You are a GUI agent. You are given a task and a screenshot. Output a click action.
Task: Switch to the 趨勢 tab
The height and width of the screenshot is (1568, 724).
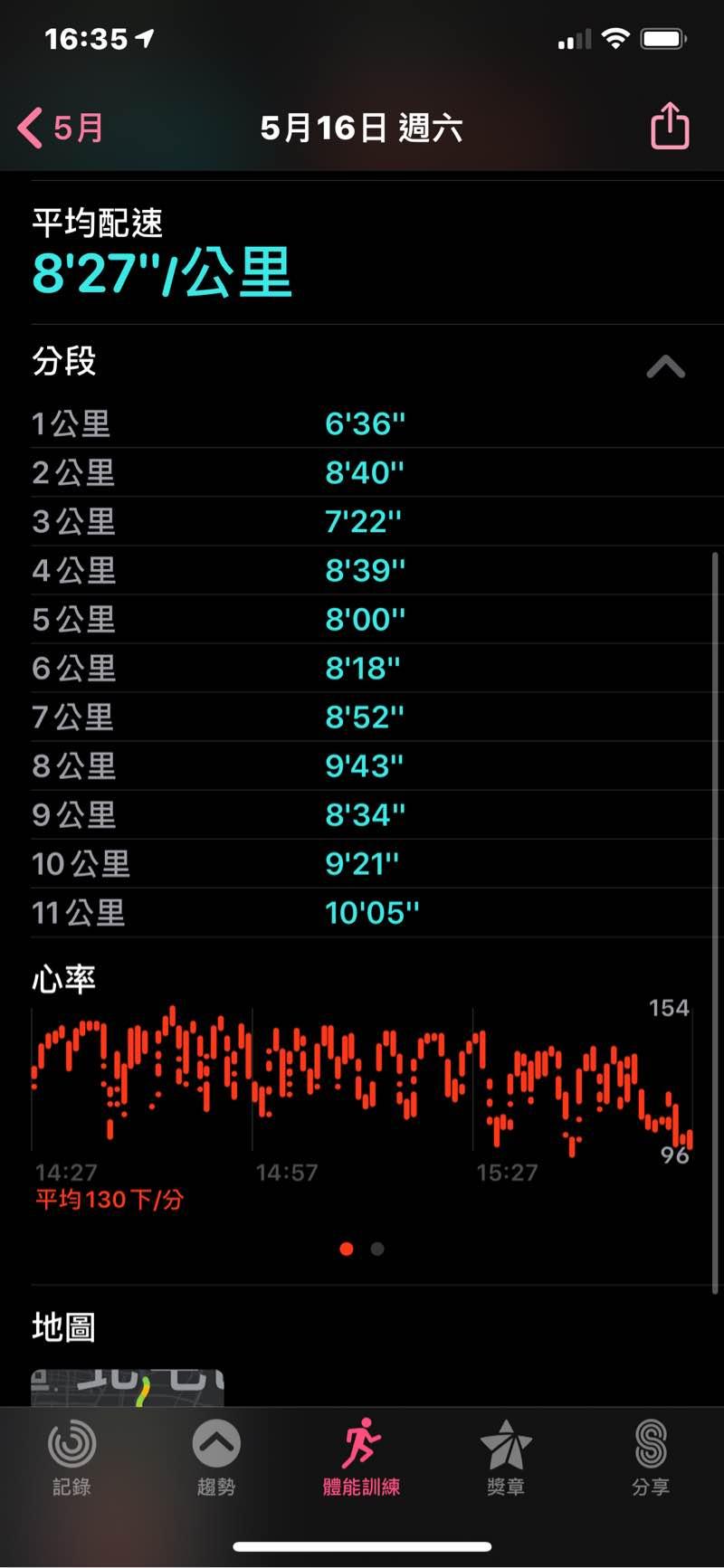[x=216, y=1457]
